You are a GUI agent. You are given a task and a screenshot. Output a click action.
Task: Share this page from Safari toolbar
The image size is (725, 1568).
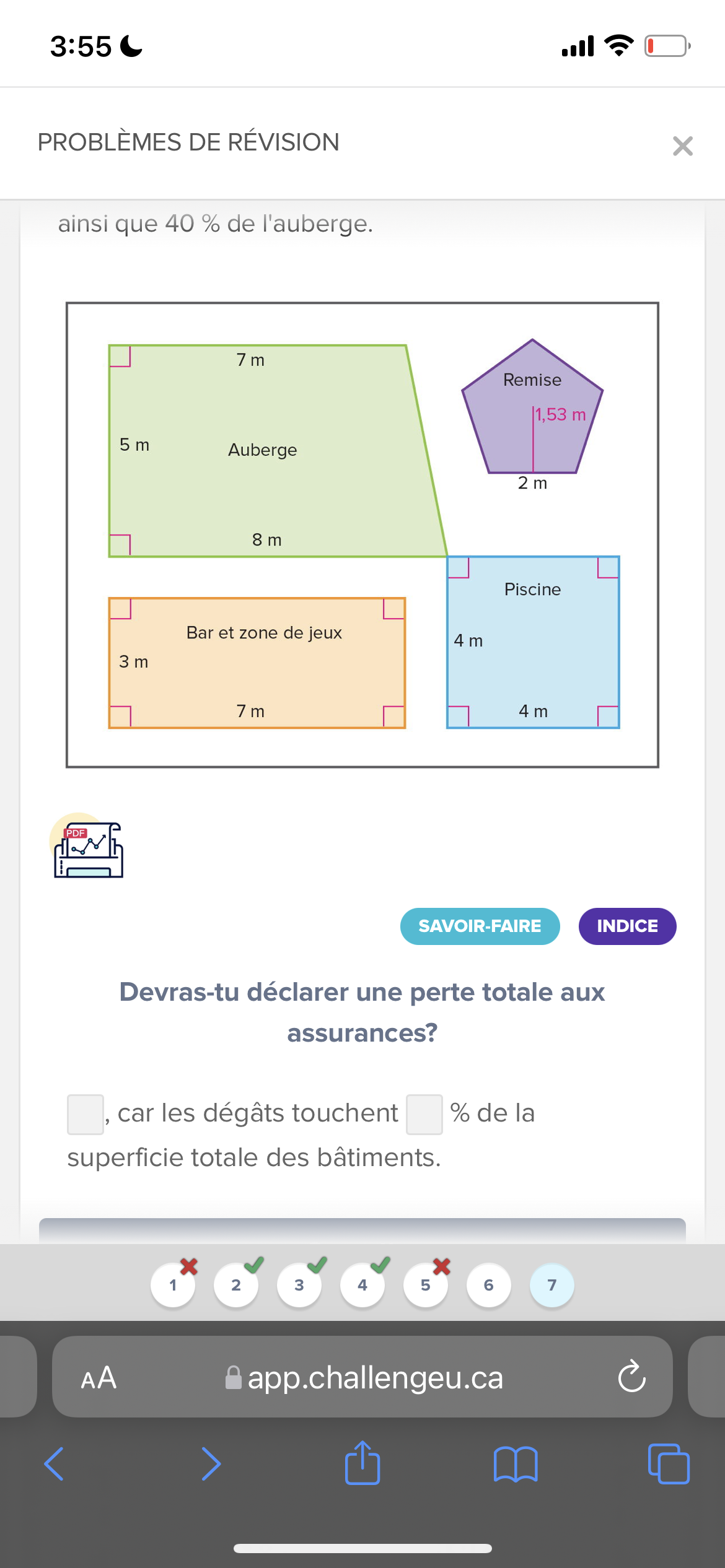tap(362, 1463)
